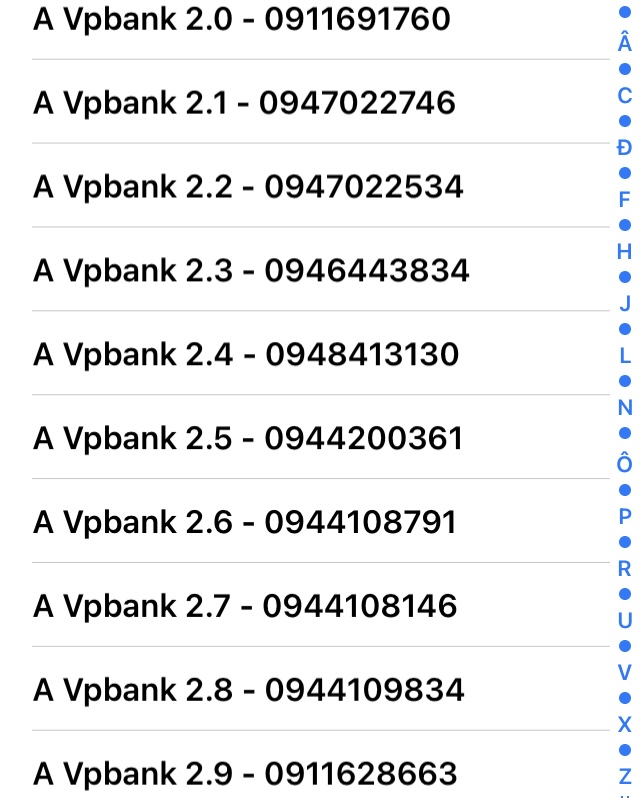
Task: Select the A Vpbank 2.5 contact
Action: click(x=248, y=438)
